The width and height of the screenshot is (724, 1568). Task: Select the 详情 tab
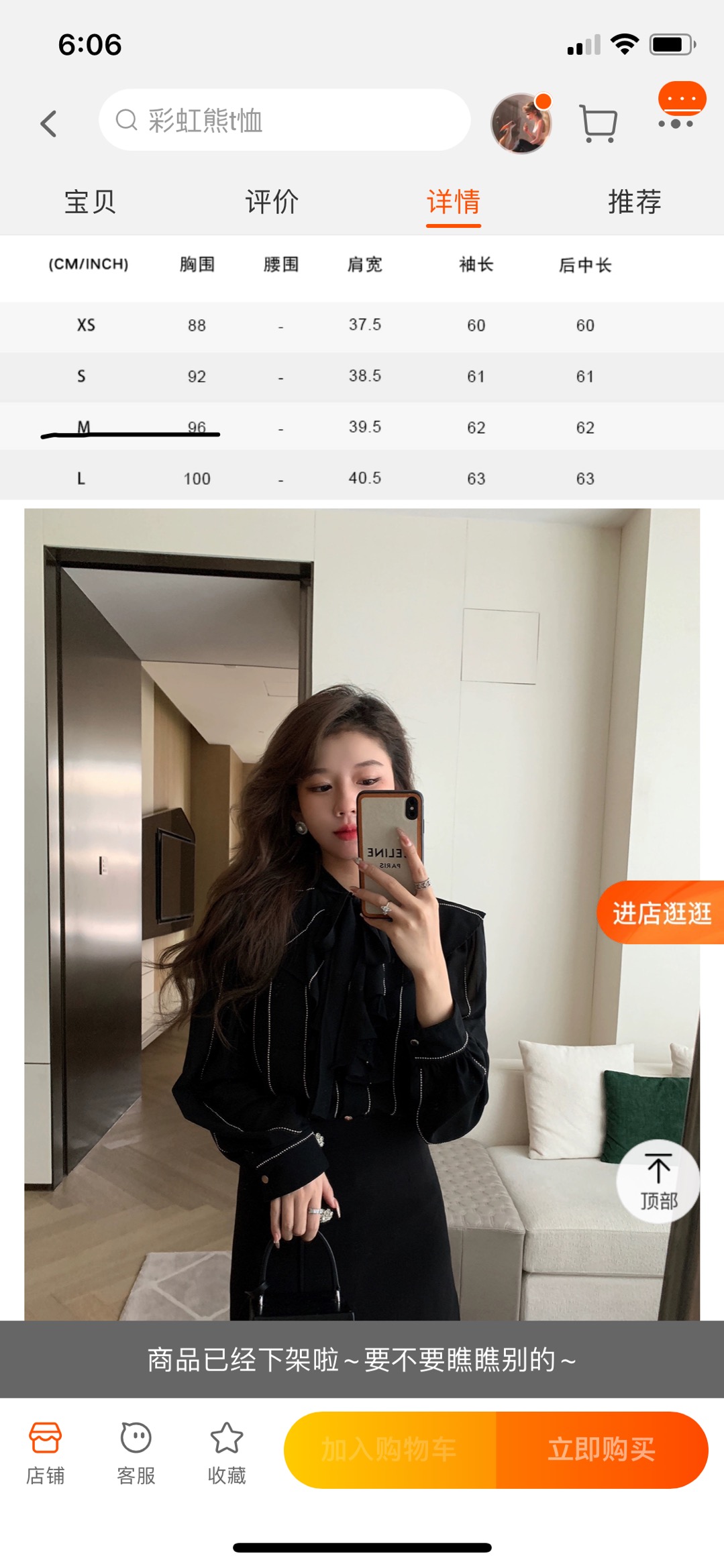[x=453, y=202]
